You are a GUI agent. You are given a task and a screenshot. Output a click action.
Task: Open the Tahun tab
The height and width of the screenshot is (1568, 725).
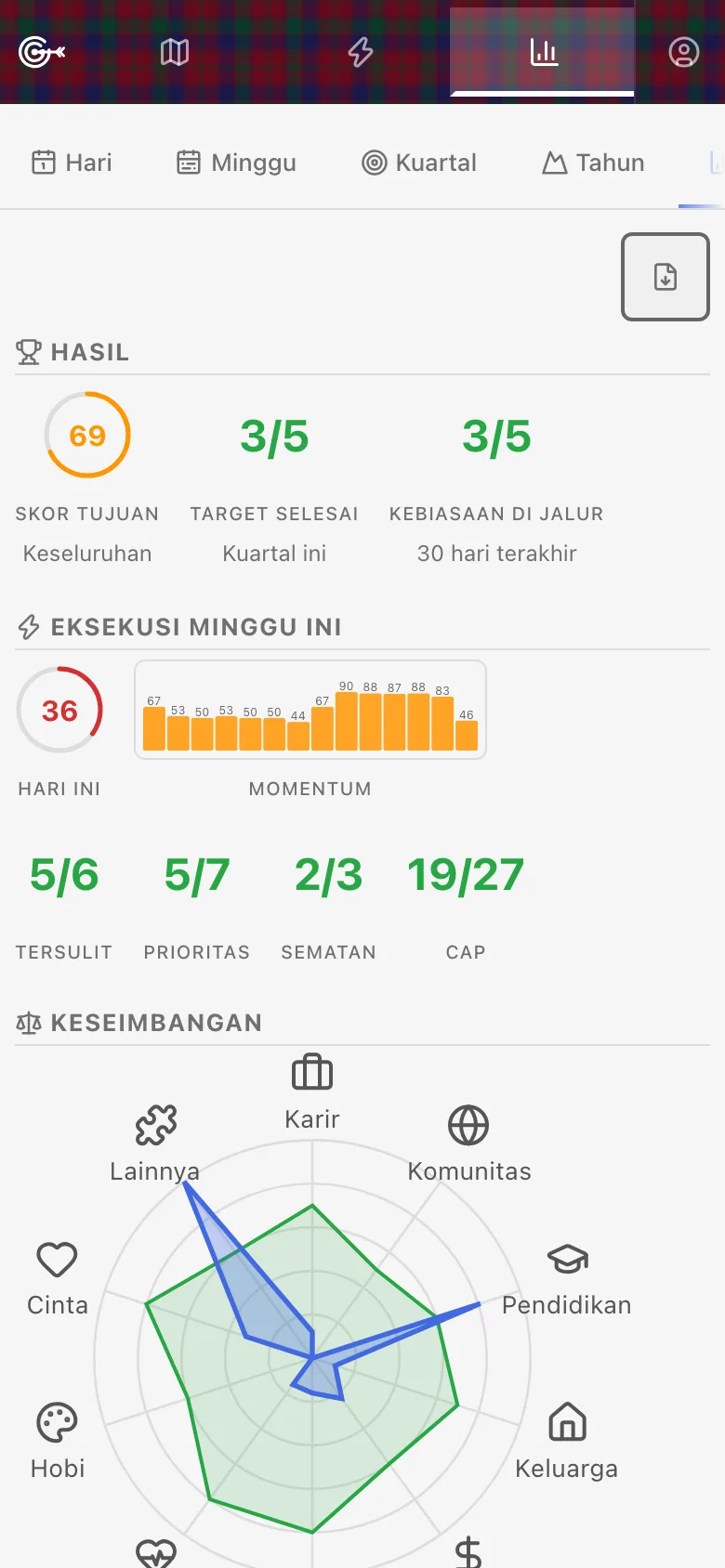pyautogui.click(x=593, y=163)
